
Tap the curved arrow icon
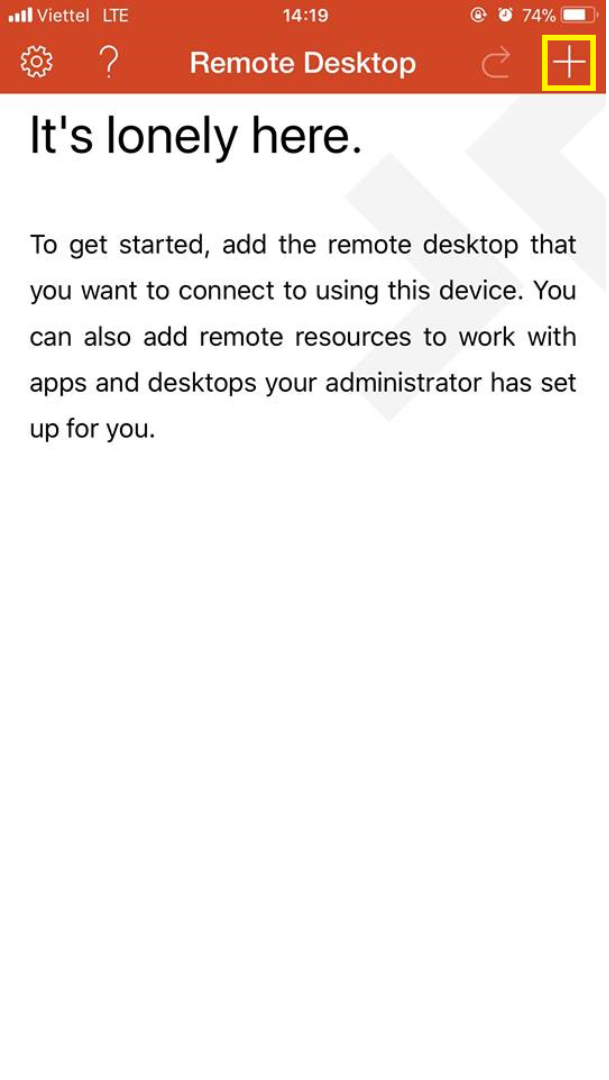pos(496,63)
